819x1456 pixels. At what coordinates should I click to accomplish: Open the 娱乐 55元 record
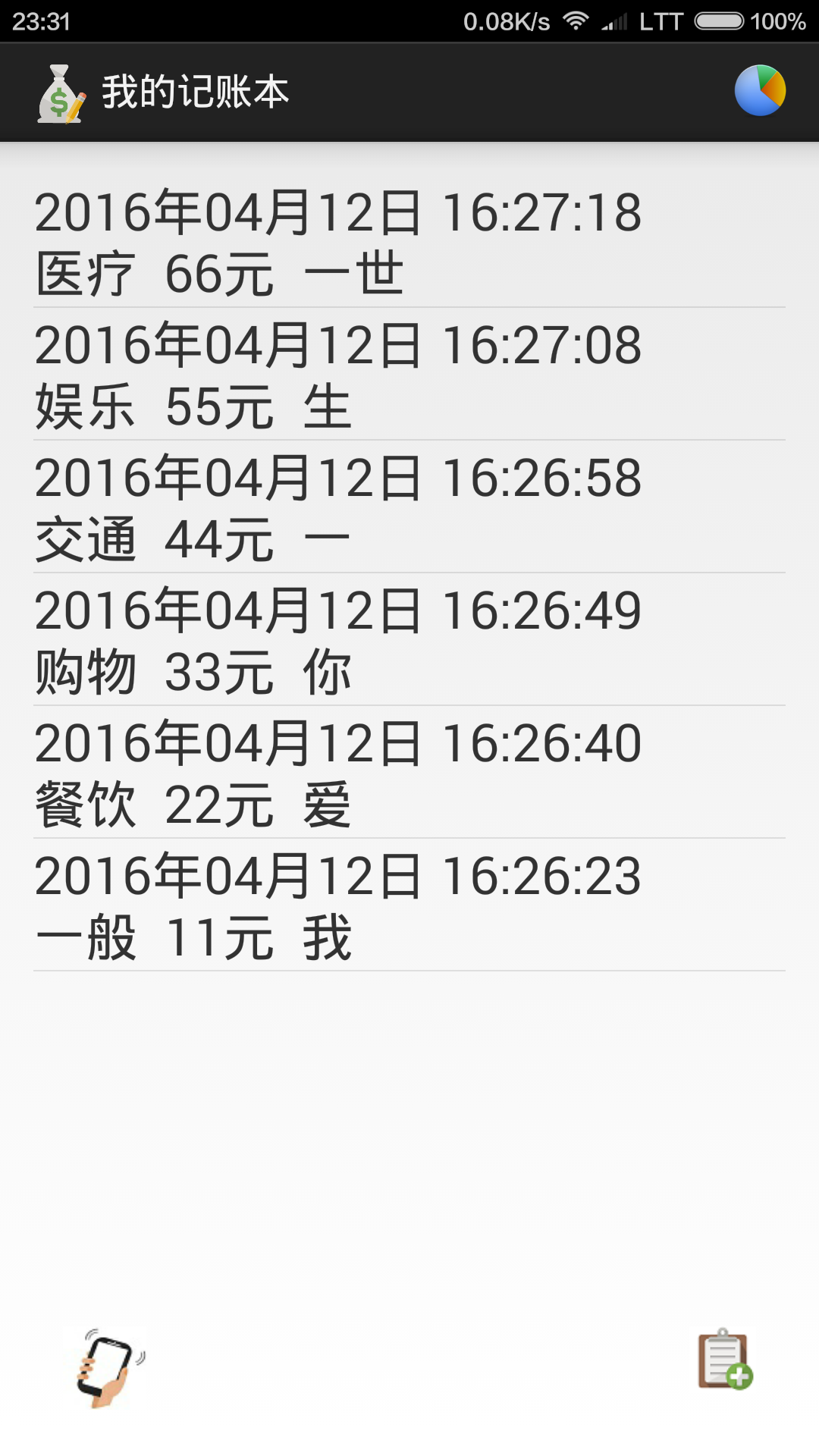[409, 374]
